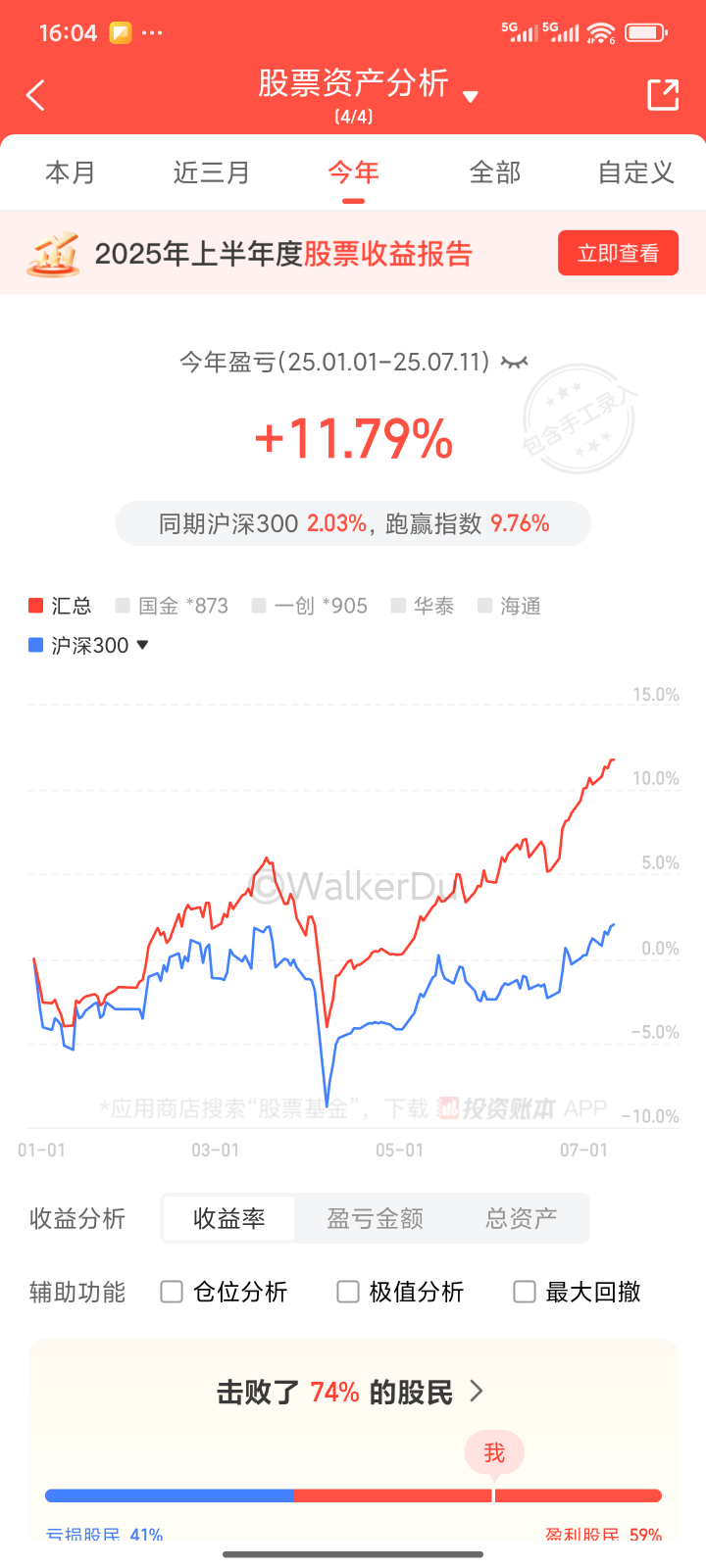Share this analysis via the export icon
The height and width of the screenshot is (1568, 706).
click(663, 95)
